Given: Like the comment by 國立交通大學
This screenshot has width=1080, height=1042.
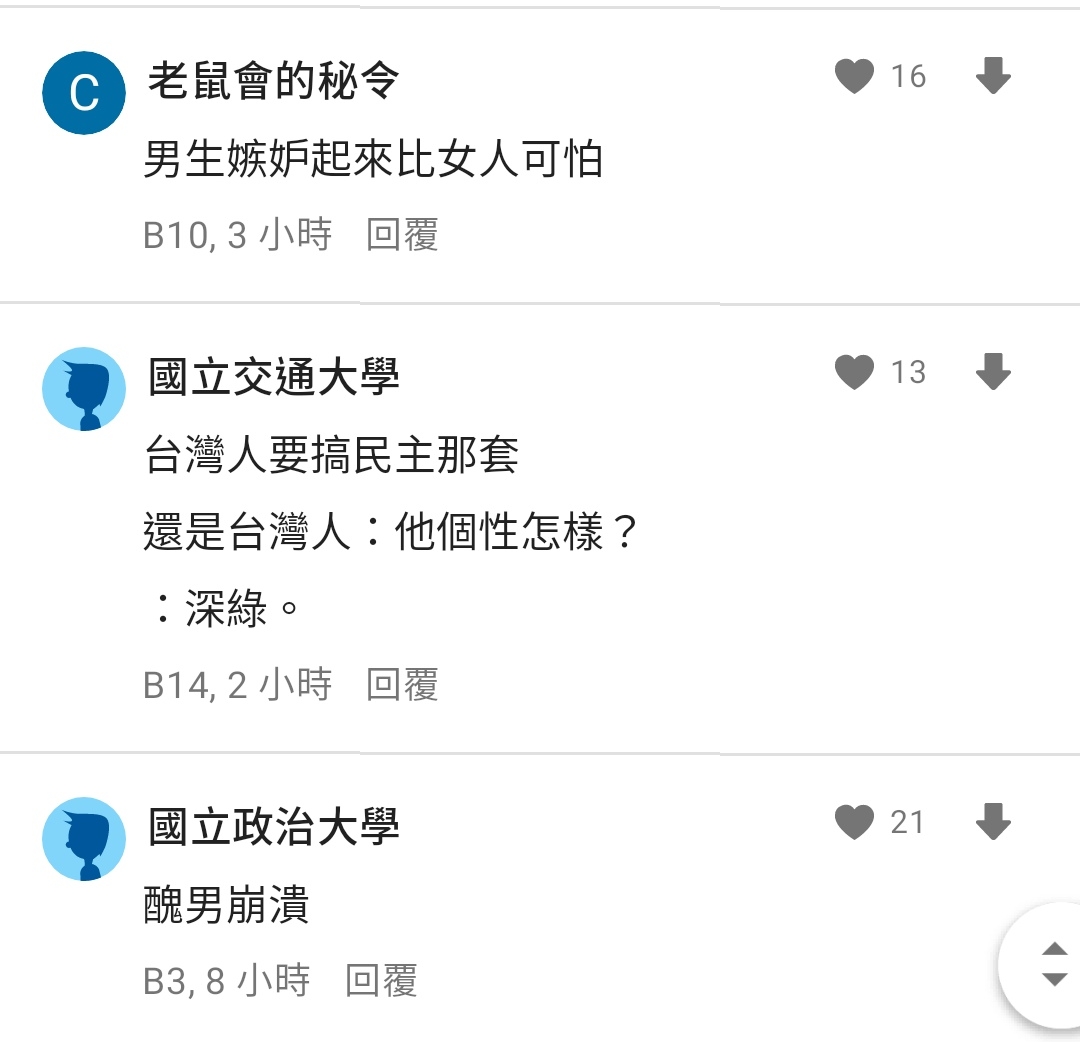Looking at the screenshot, I should [x=855, y=372].
